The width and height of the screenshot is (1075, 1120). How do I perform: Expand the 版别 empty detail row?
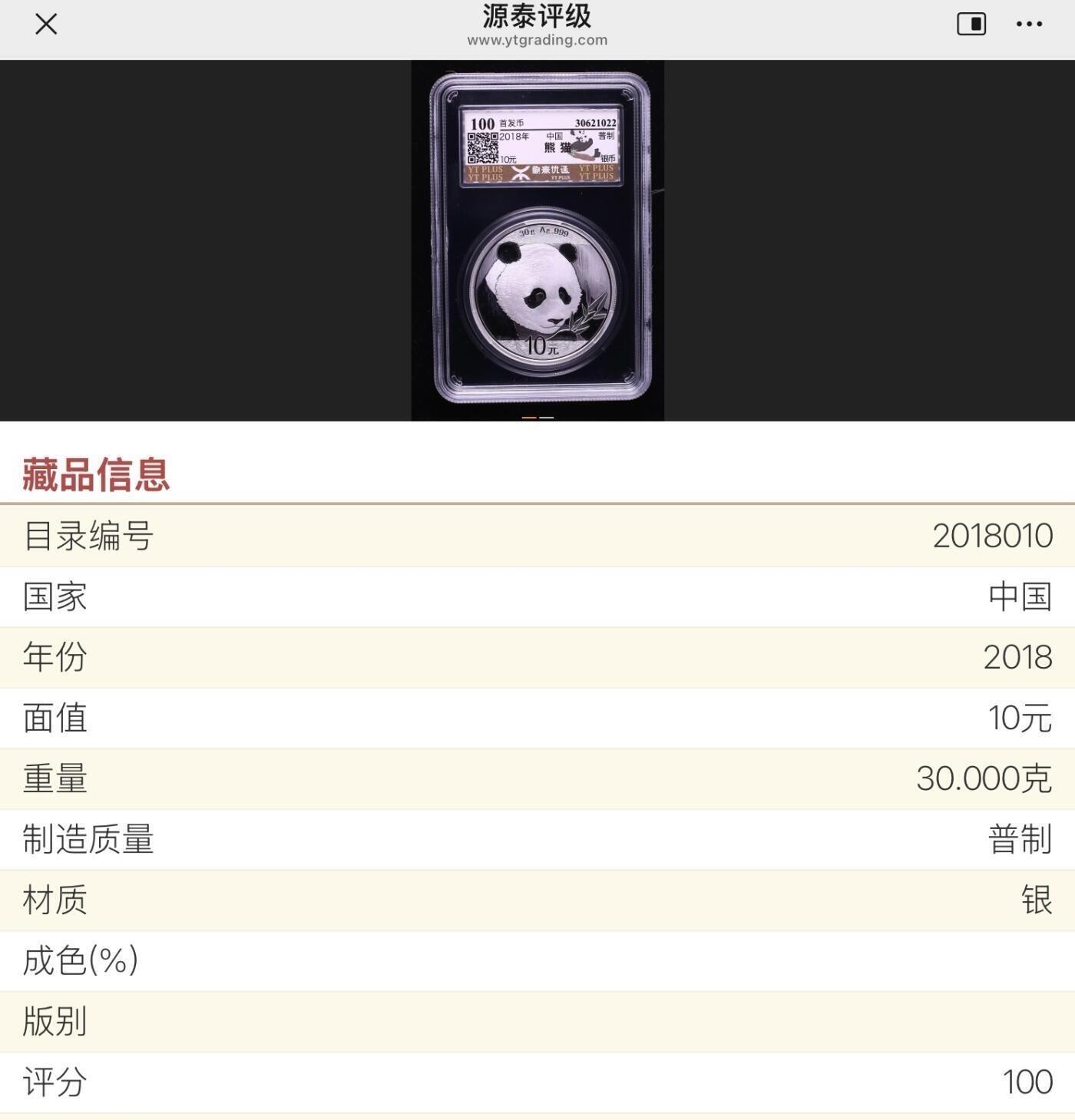537,1021
